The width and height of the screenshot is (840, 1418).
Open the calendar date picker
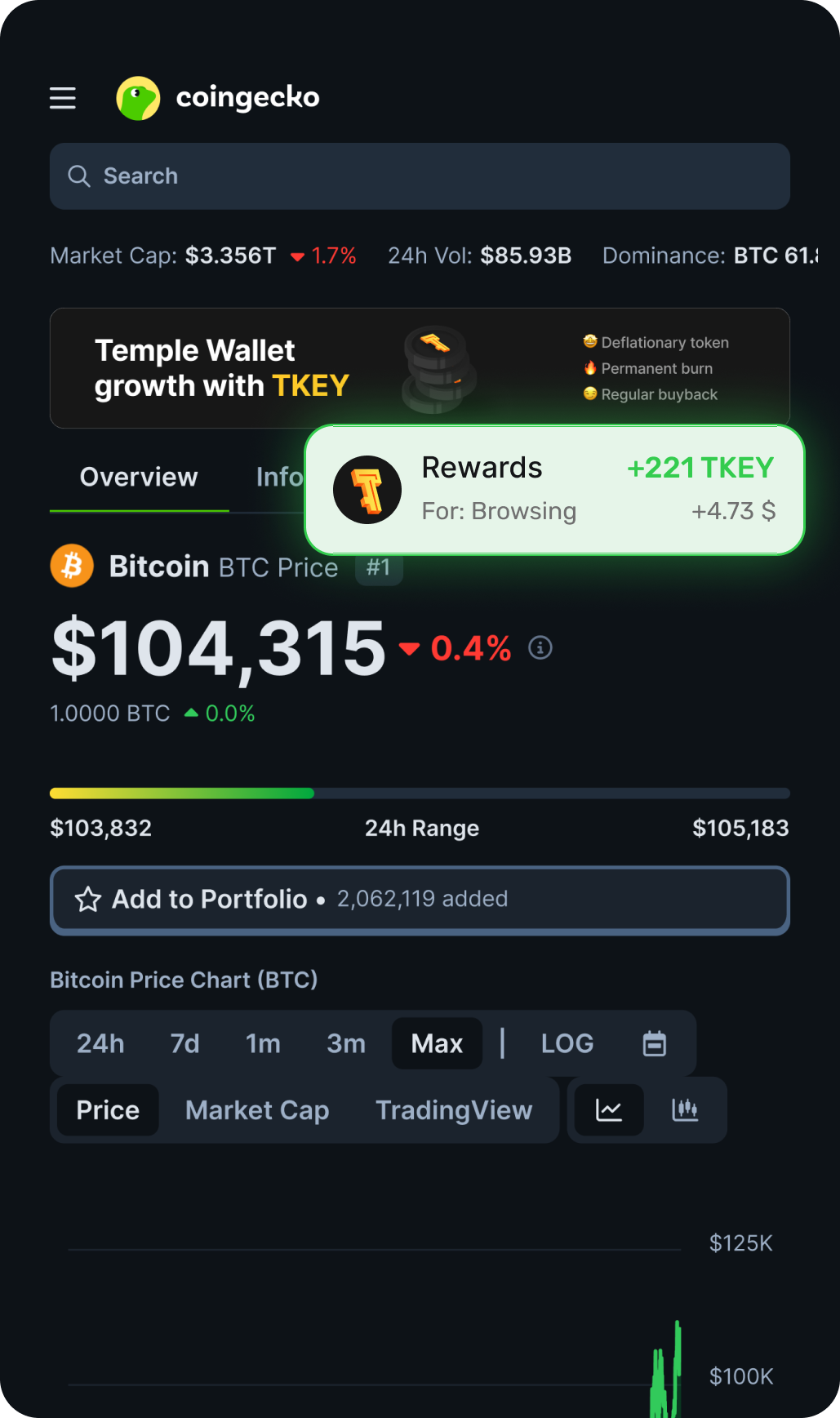coord(655,1043)
